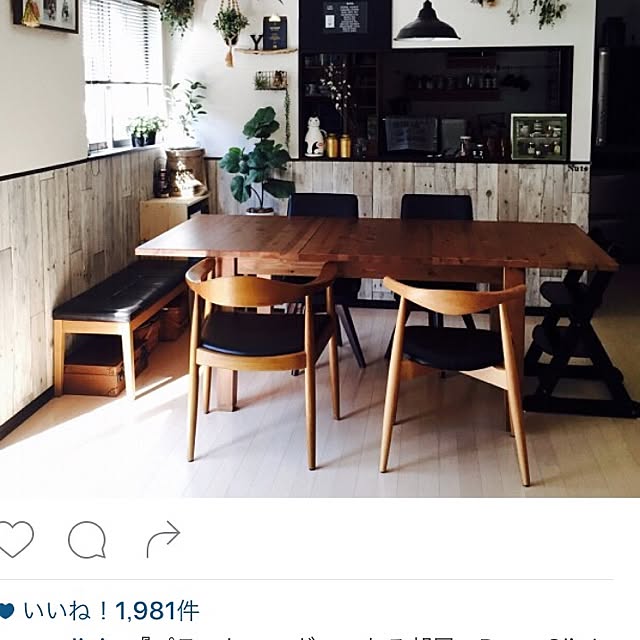This screenshot has width=640, height=640.
Task: Share the post with the arrow icon
Action: [163, 539]
